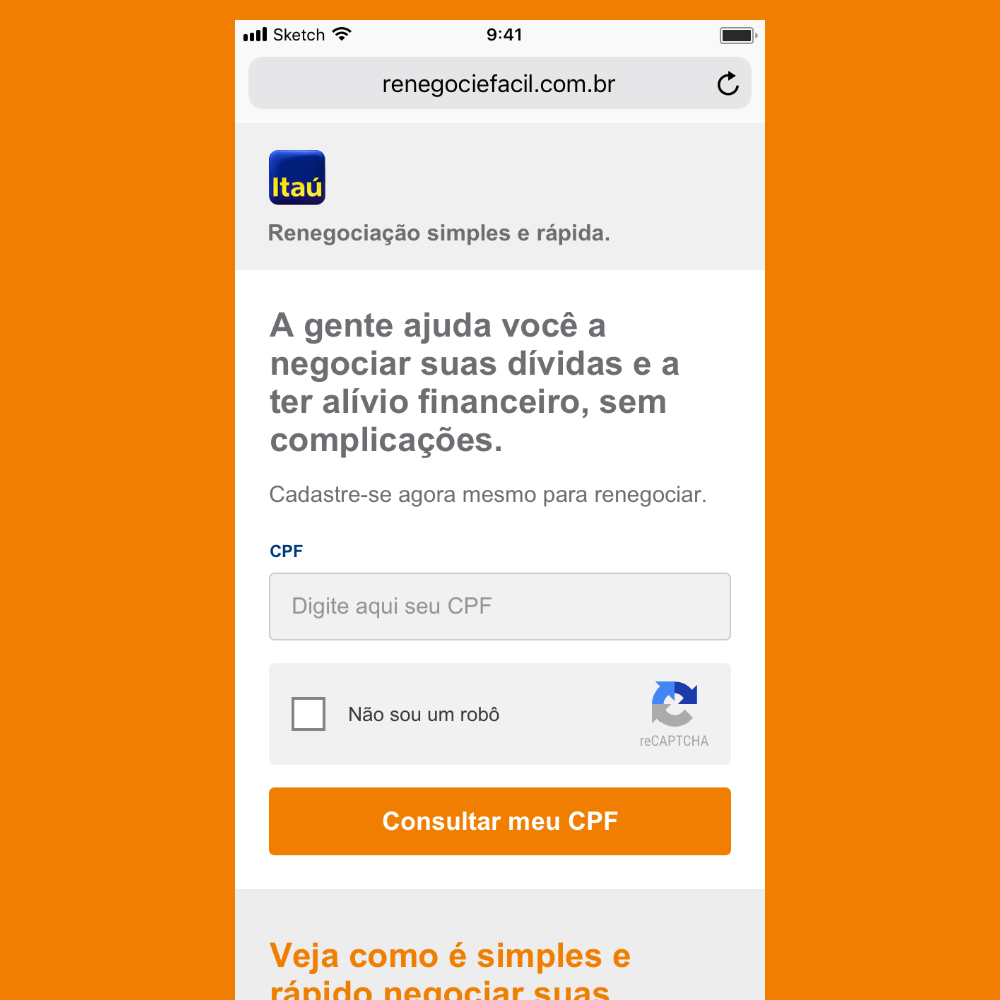Reload the page in the browser

tap(728, 84)
